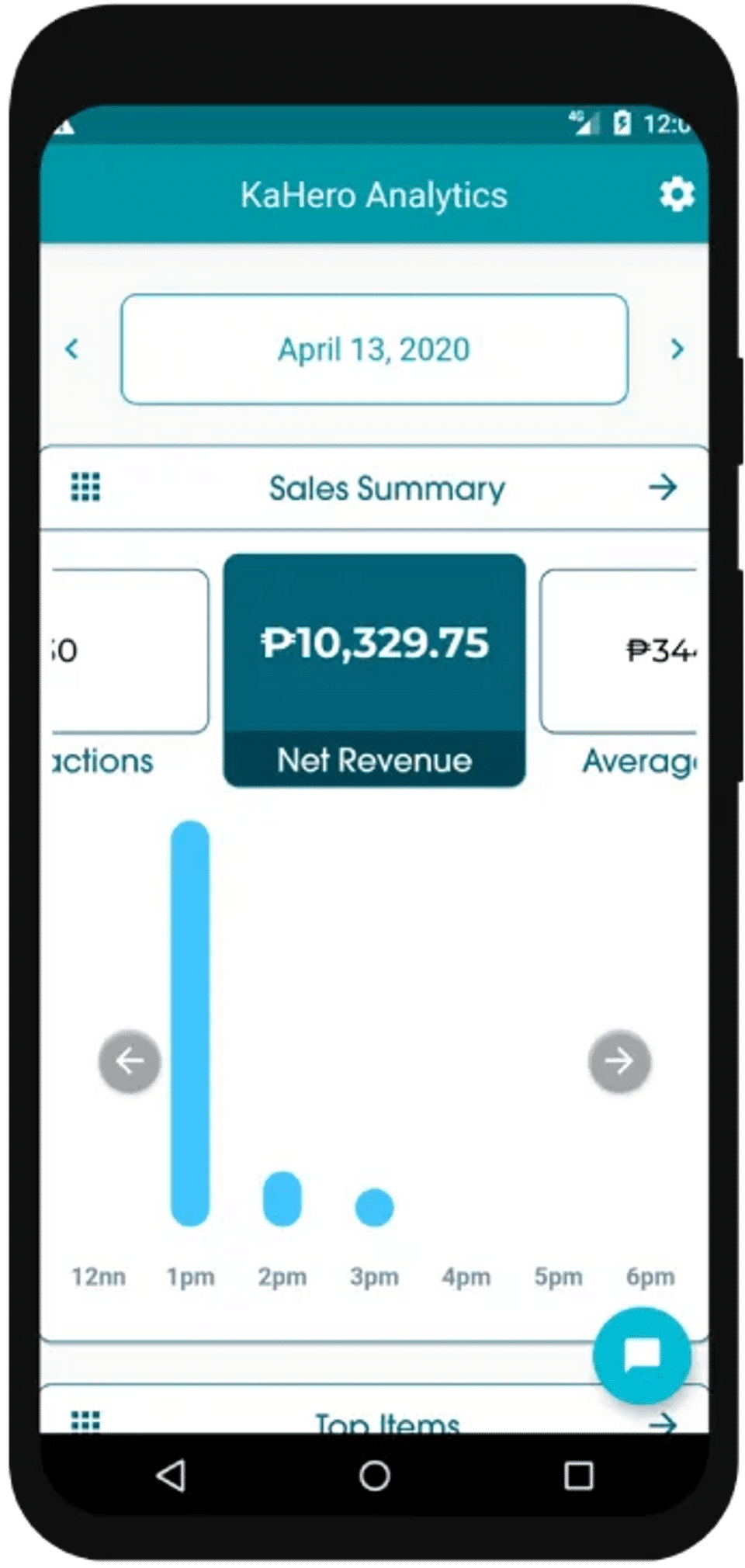Go to the next date
Viewport: 745px width, 1568px height.
(677, 349)
